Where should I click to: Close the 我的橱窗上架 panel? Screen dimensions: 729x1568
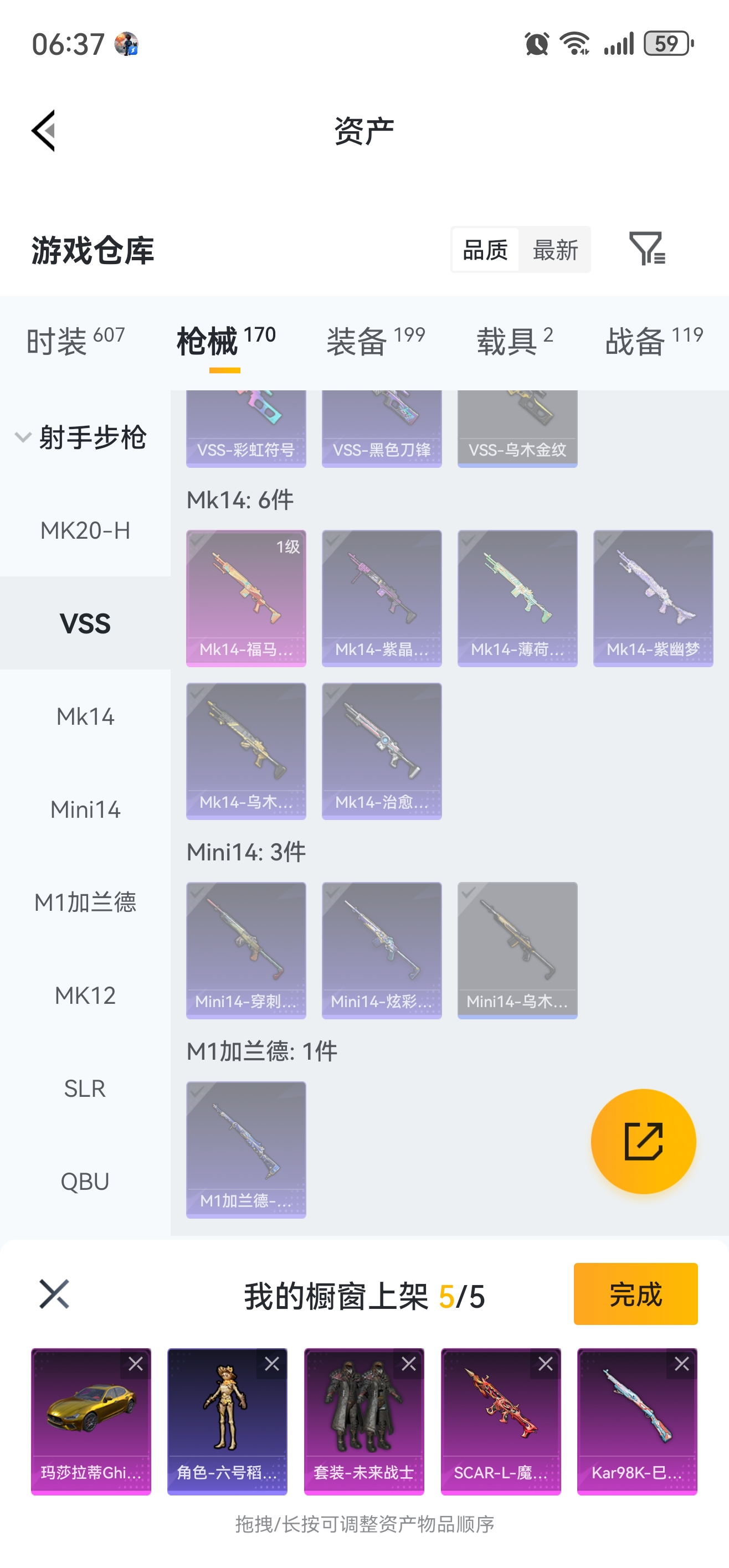click(x=54, y=1293)
